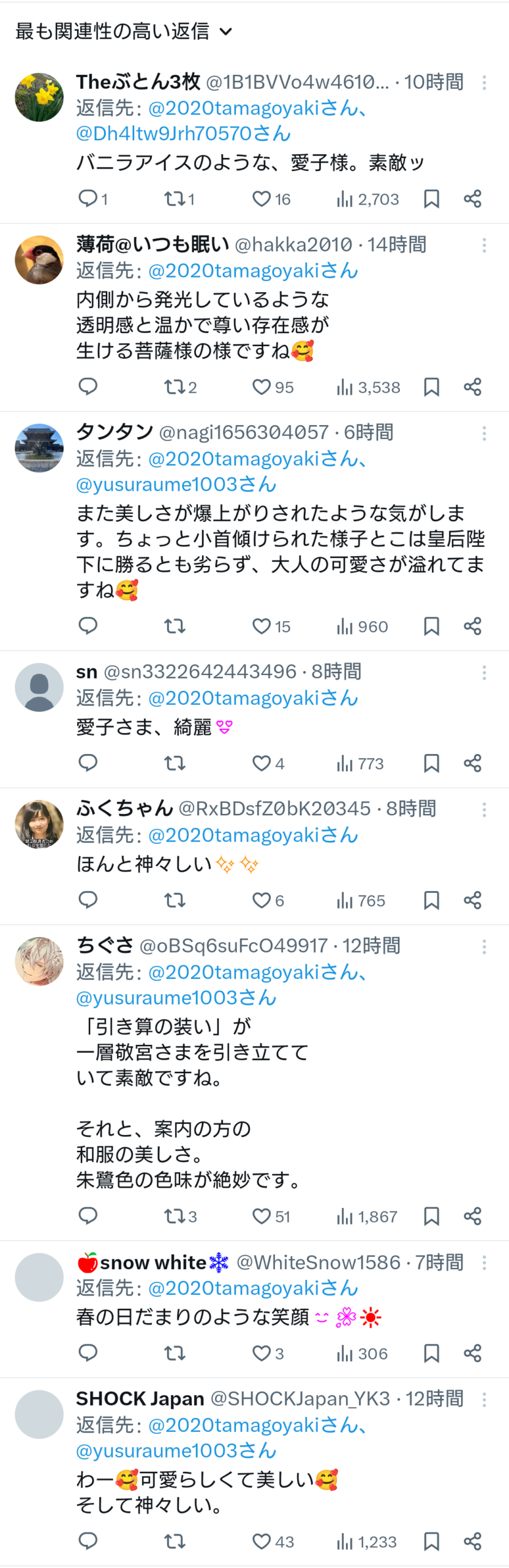509x1568 pixels.
Task: Like Theぶとん3枚's reply
Action: point(262,199)
